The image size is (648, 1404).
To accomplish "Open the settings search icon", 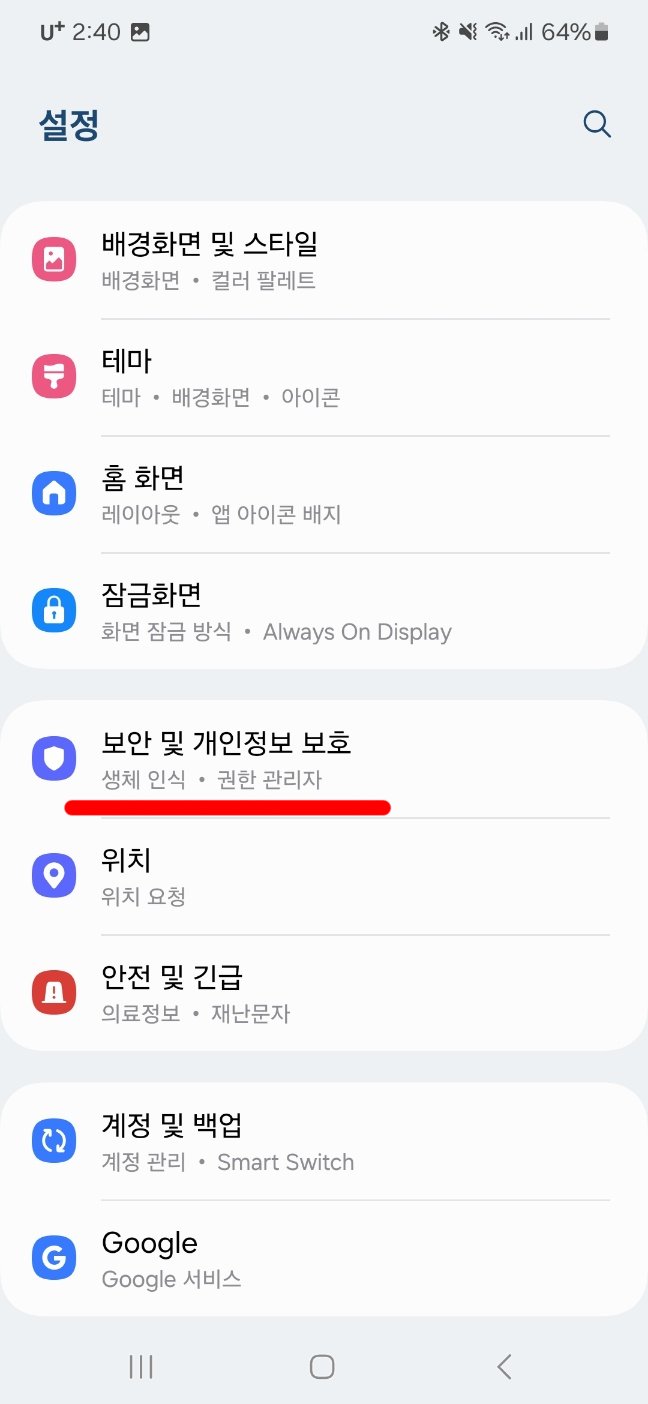I will pyautogui.click(x=596, y=124).
